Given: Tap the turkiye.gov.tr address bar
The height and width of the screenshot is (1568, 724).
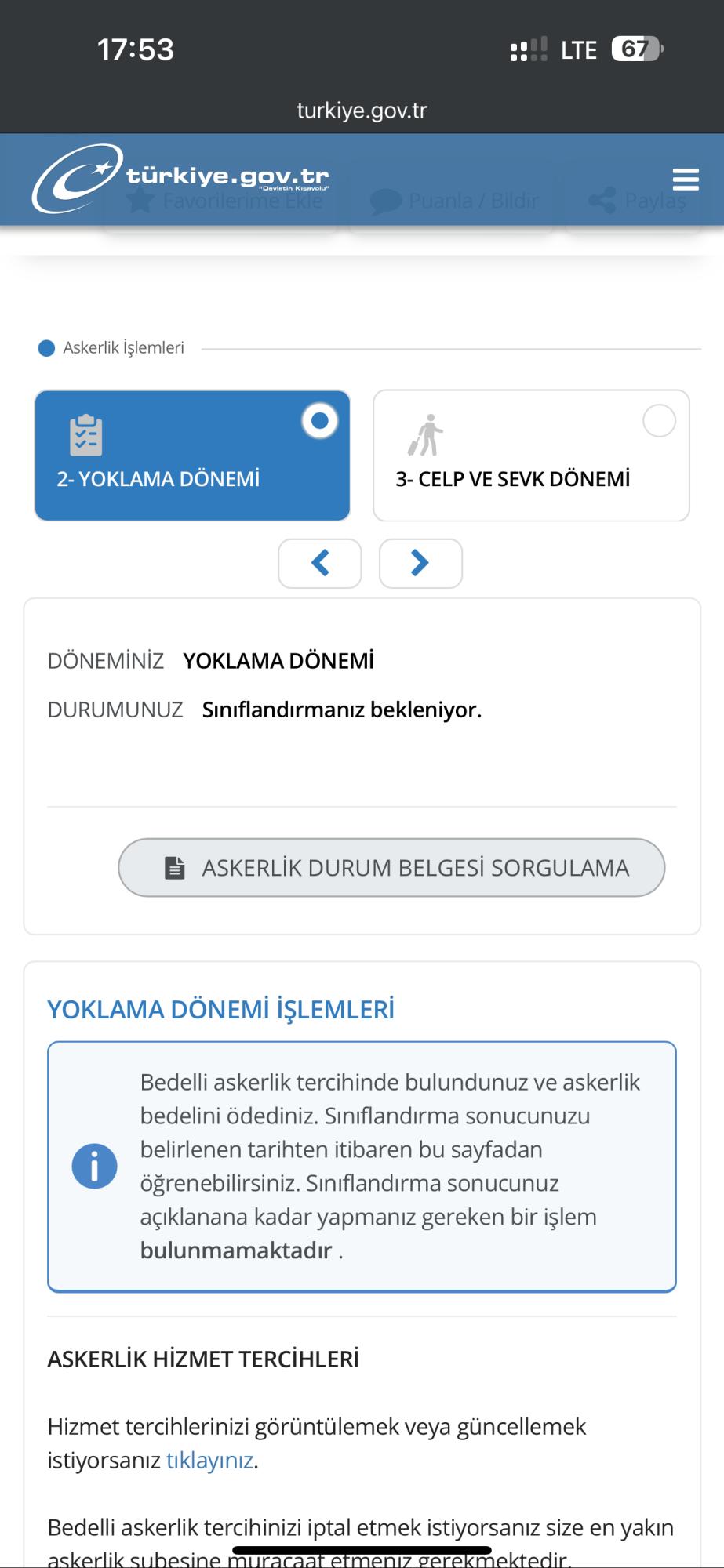Looking at the screenshot, I should point(362,110).
